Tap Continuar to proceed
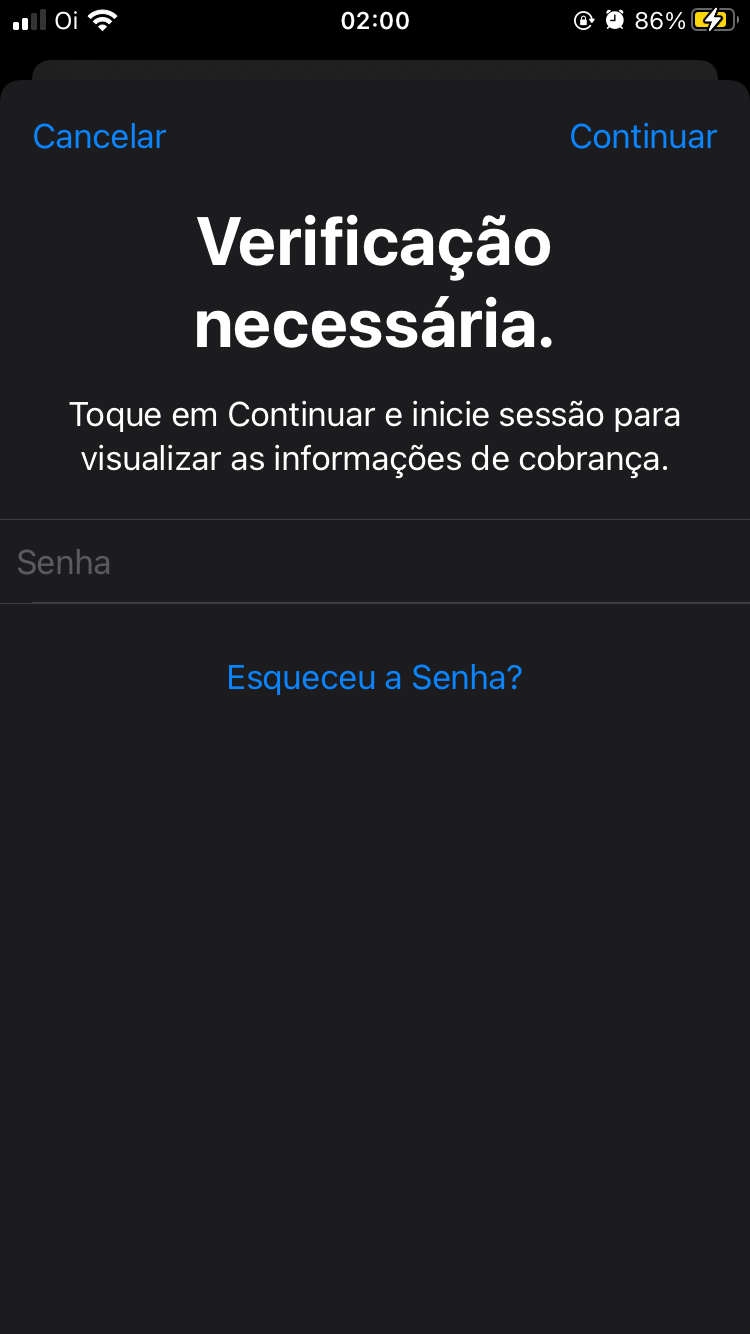This screenshot has width=750, height=1334. coord(643,136)
